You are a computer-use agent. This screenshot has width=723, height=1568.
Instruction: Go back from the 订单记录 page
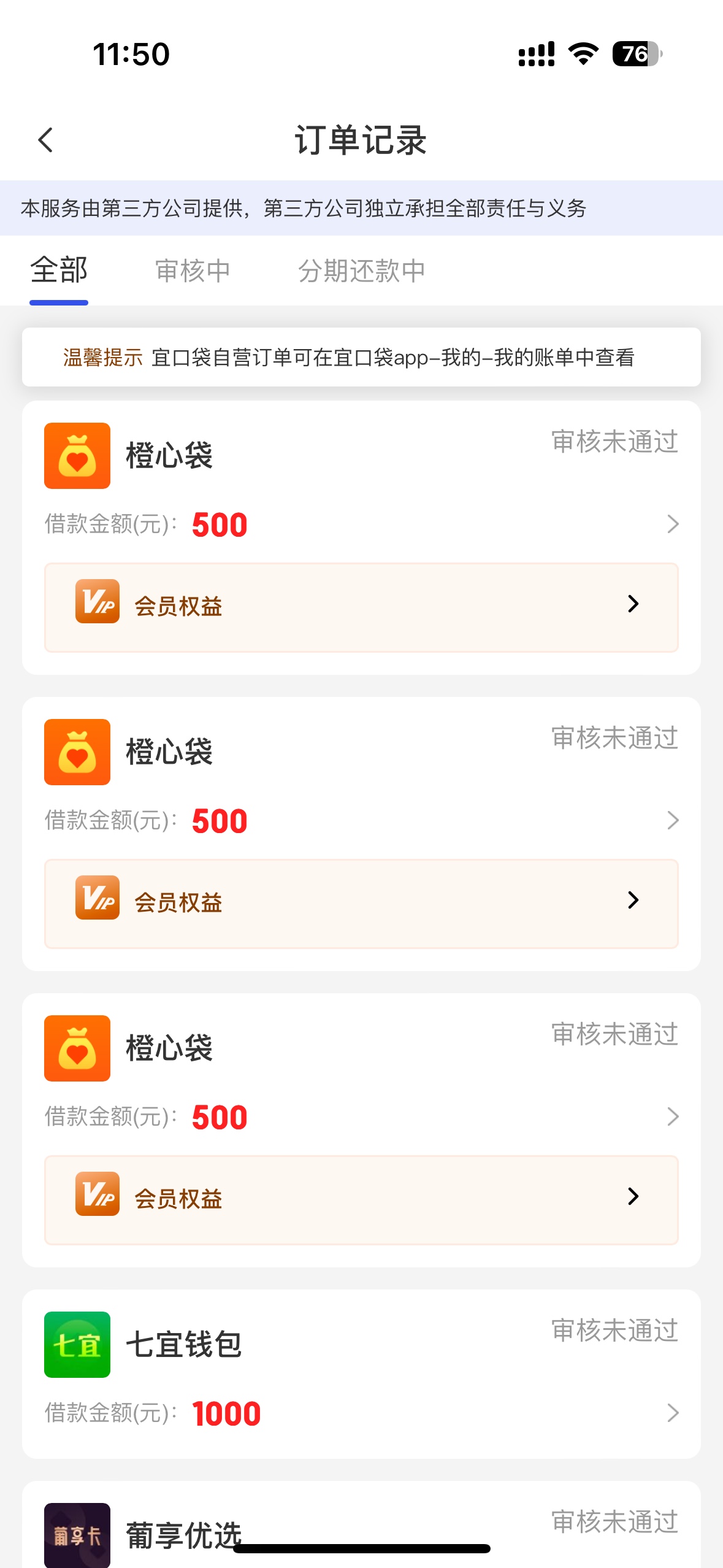[46, 140]
